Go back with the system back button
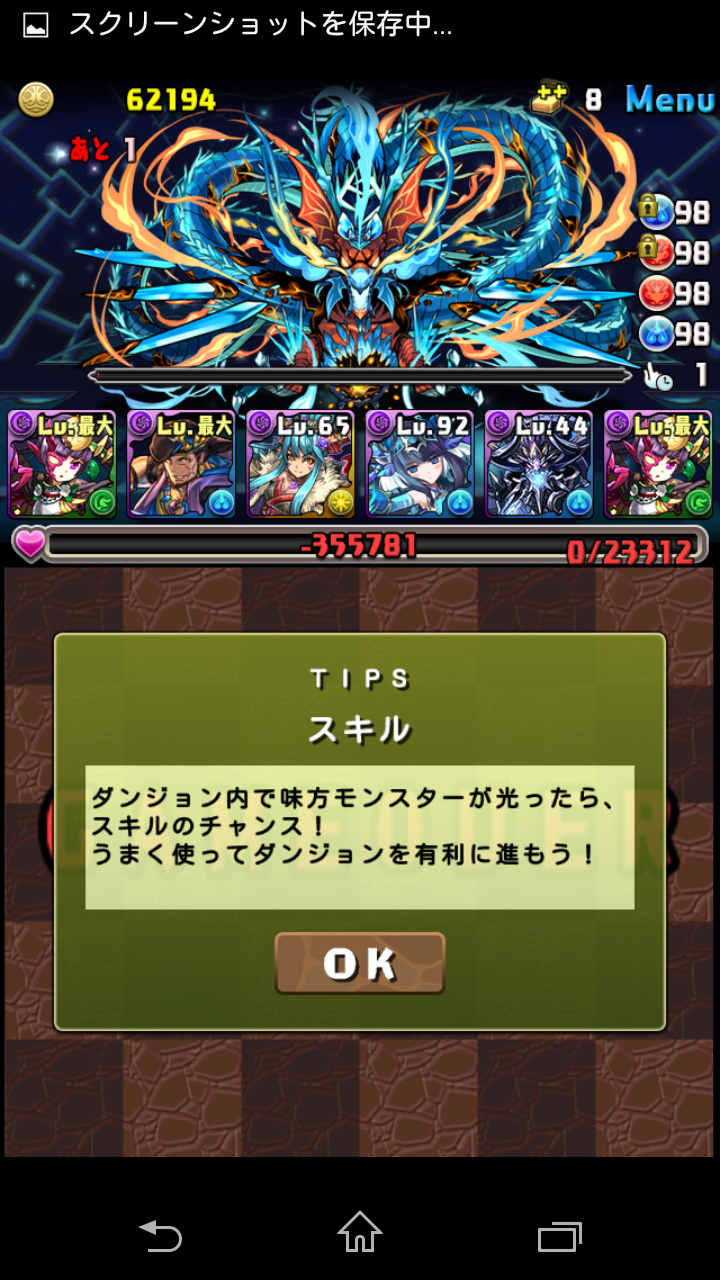The width and height of the screenshot is (720, 1280). pyautogui.click(x=160, y=1236)
